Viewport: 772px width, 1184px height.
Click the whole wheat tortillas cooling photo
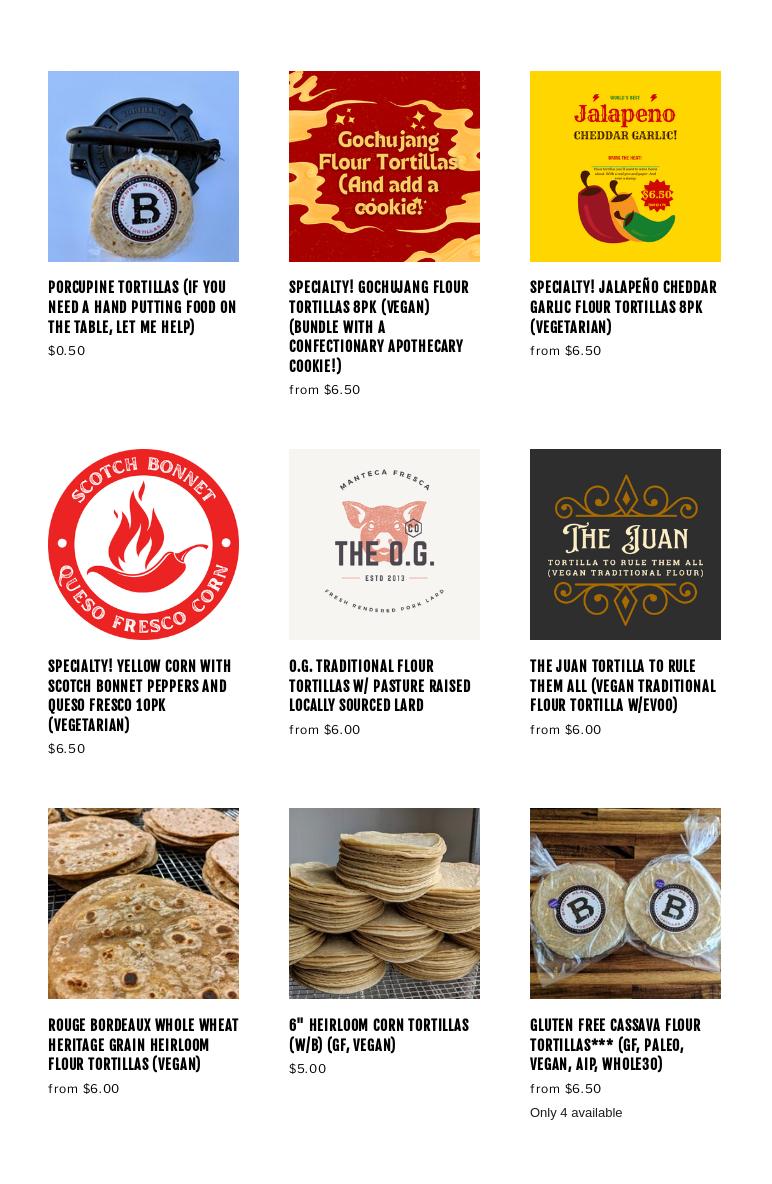(x=143, y=902)
